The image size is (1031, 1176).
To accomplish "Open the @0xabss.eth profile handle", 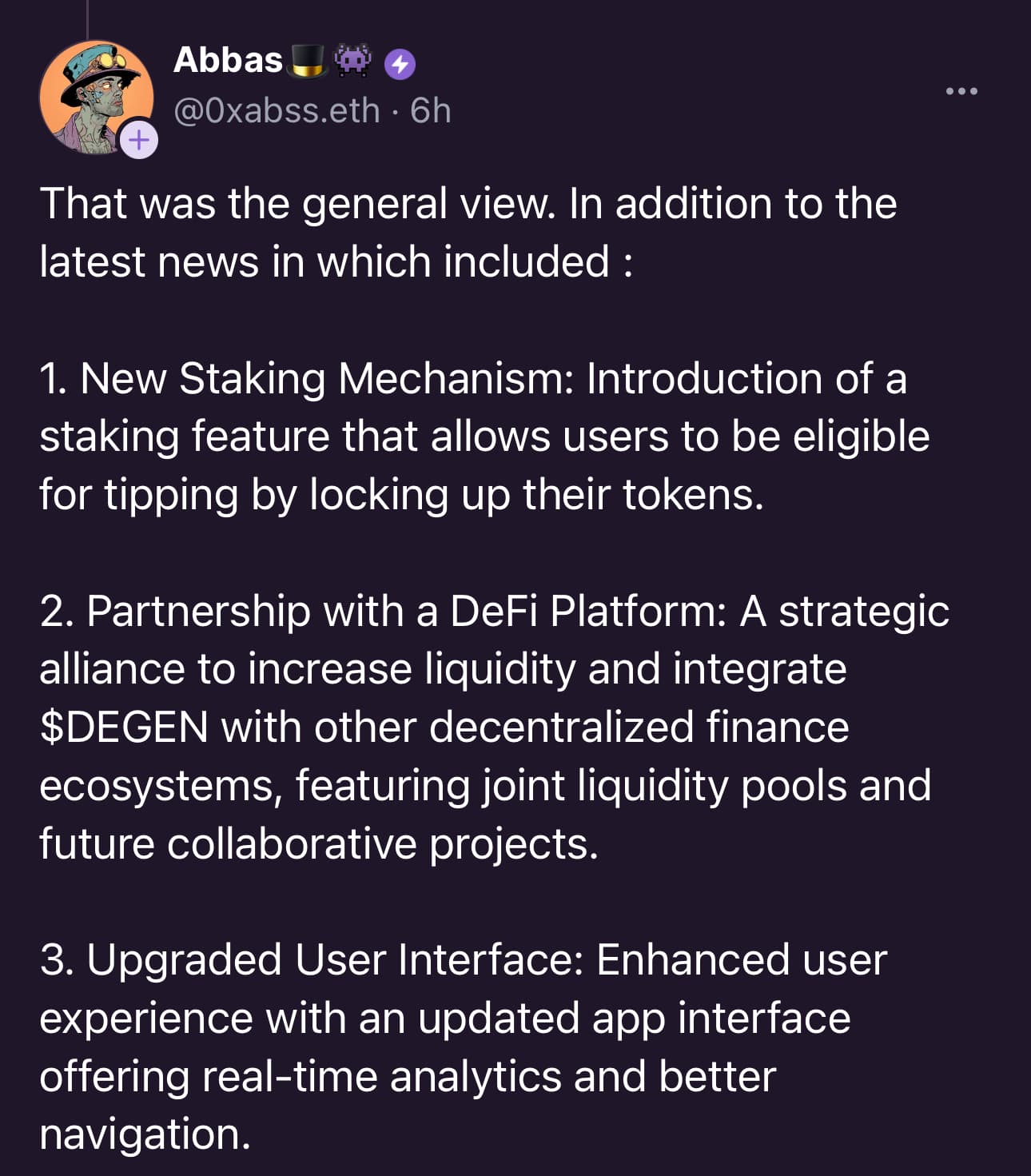I will [277, 110].
